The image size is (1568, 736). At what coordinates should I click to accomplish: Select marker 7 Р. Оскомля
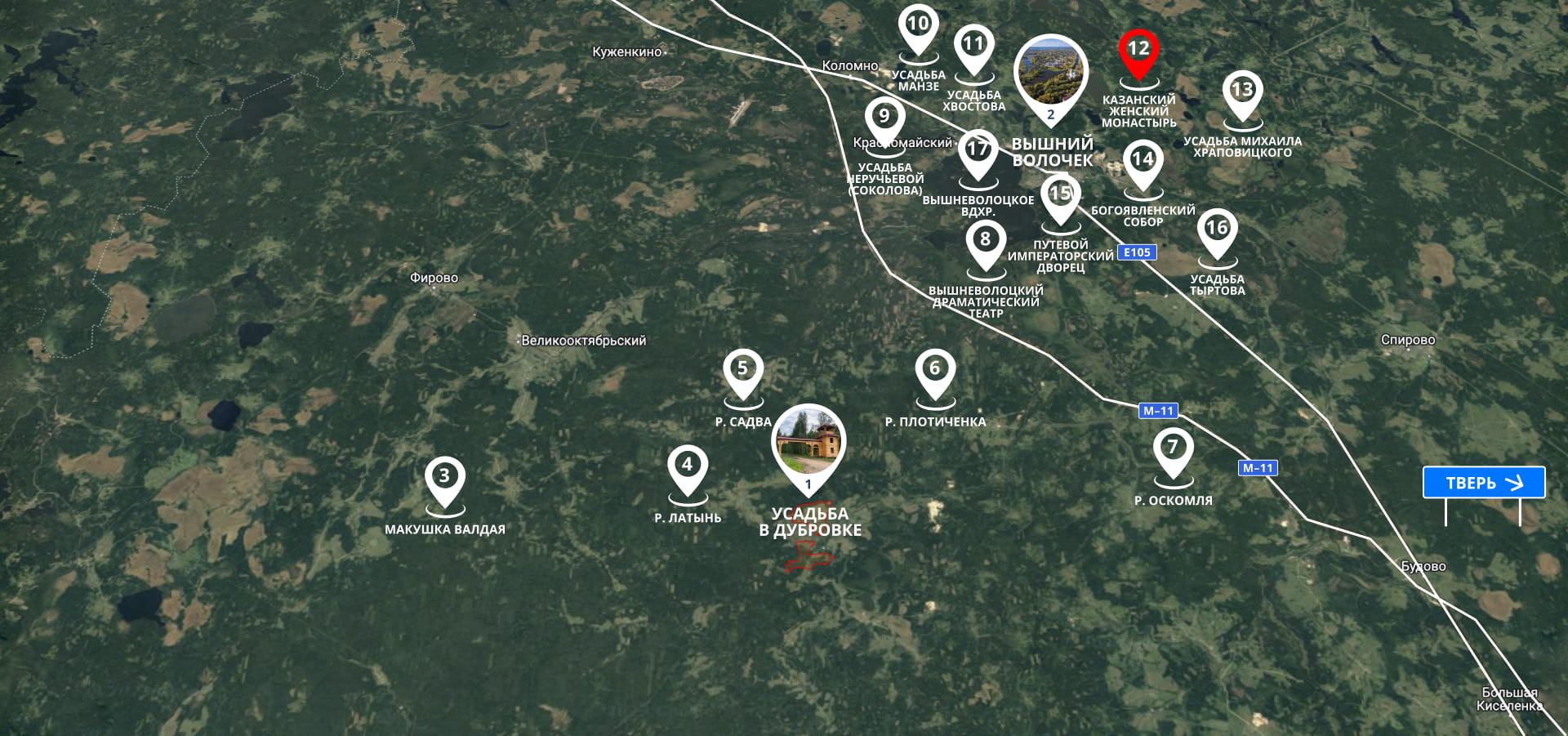coord(1173,448)
